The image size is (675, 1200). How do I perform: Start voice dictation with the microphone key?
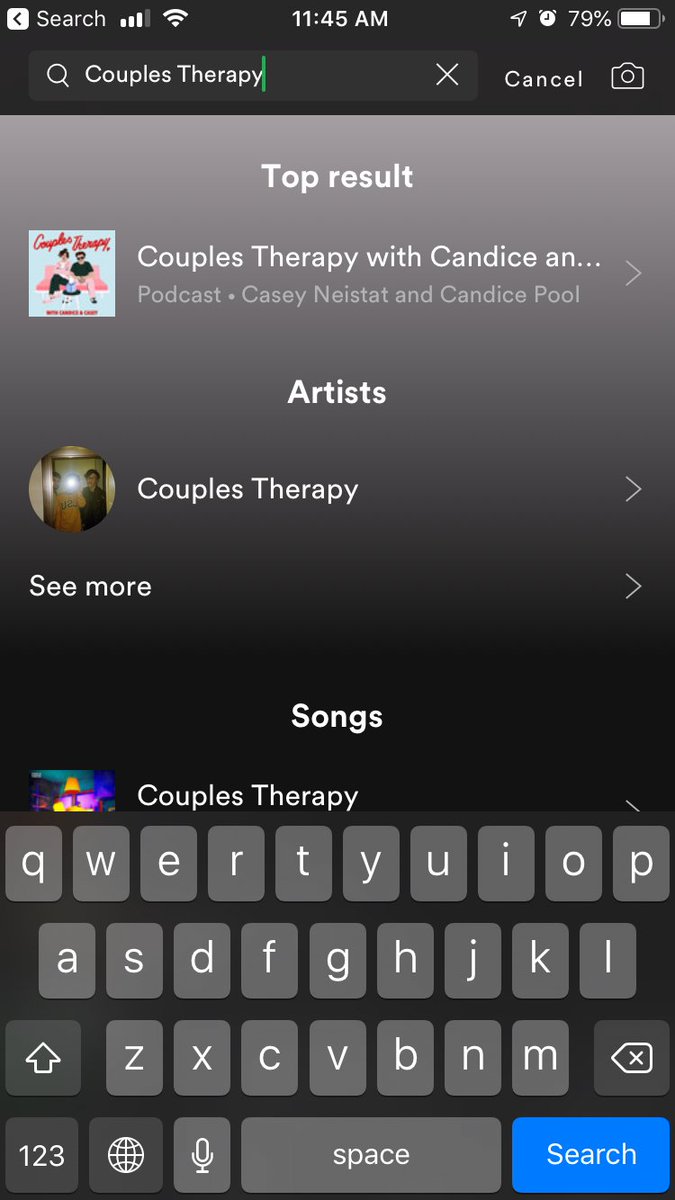(x=202, y=1156)
